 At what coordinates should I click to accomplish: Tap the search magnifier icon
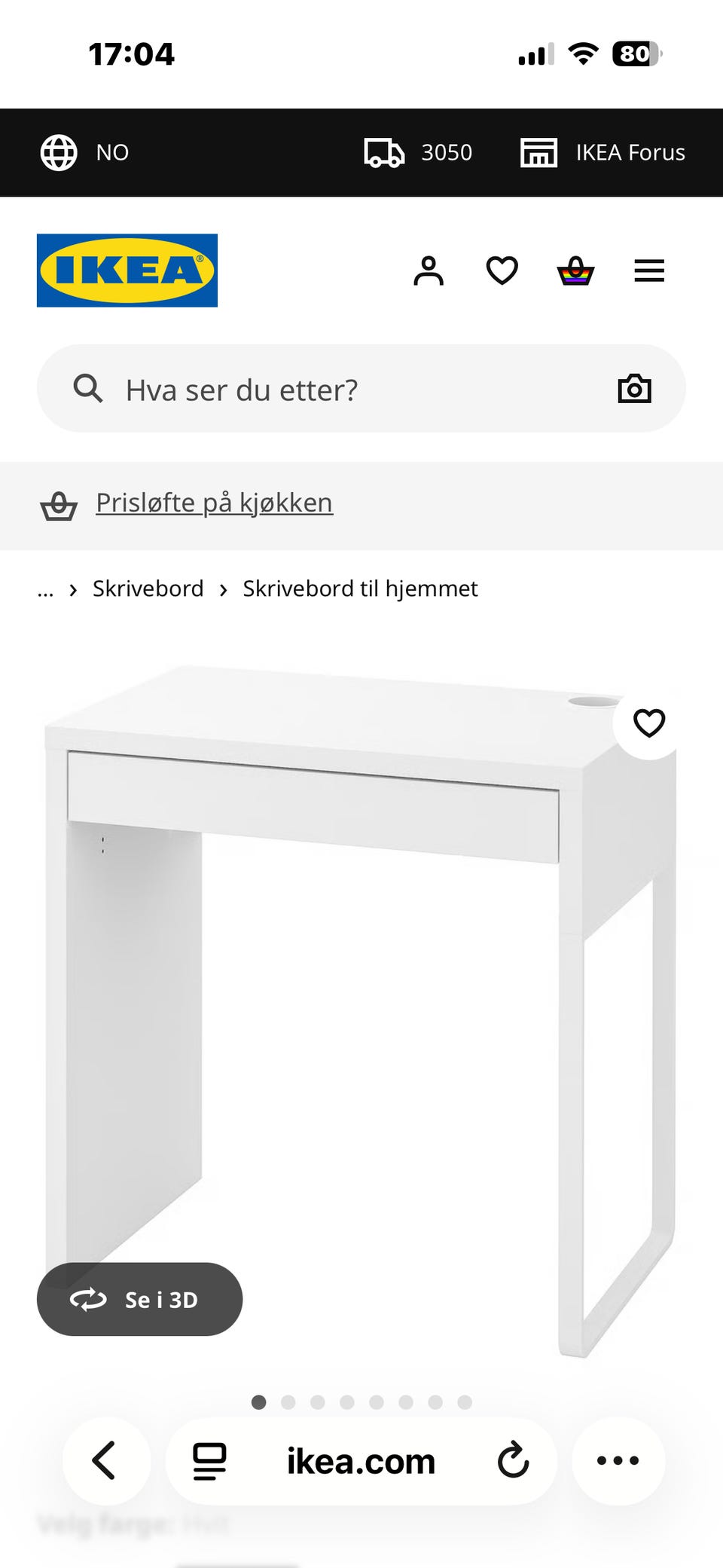click(88, 389)
